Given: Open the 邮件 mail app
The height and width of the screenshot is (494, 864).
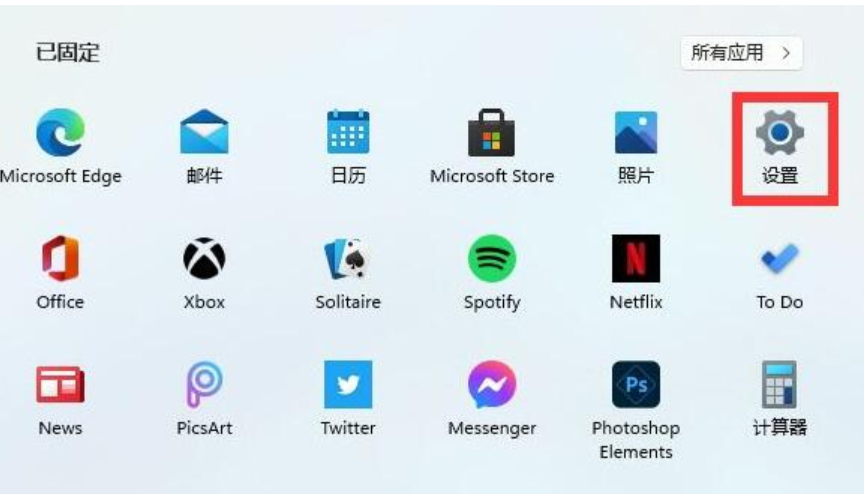Looking at the screenshot, I should pyautogui.click(x=204, y=133).
